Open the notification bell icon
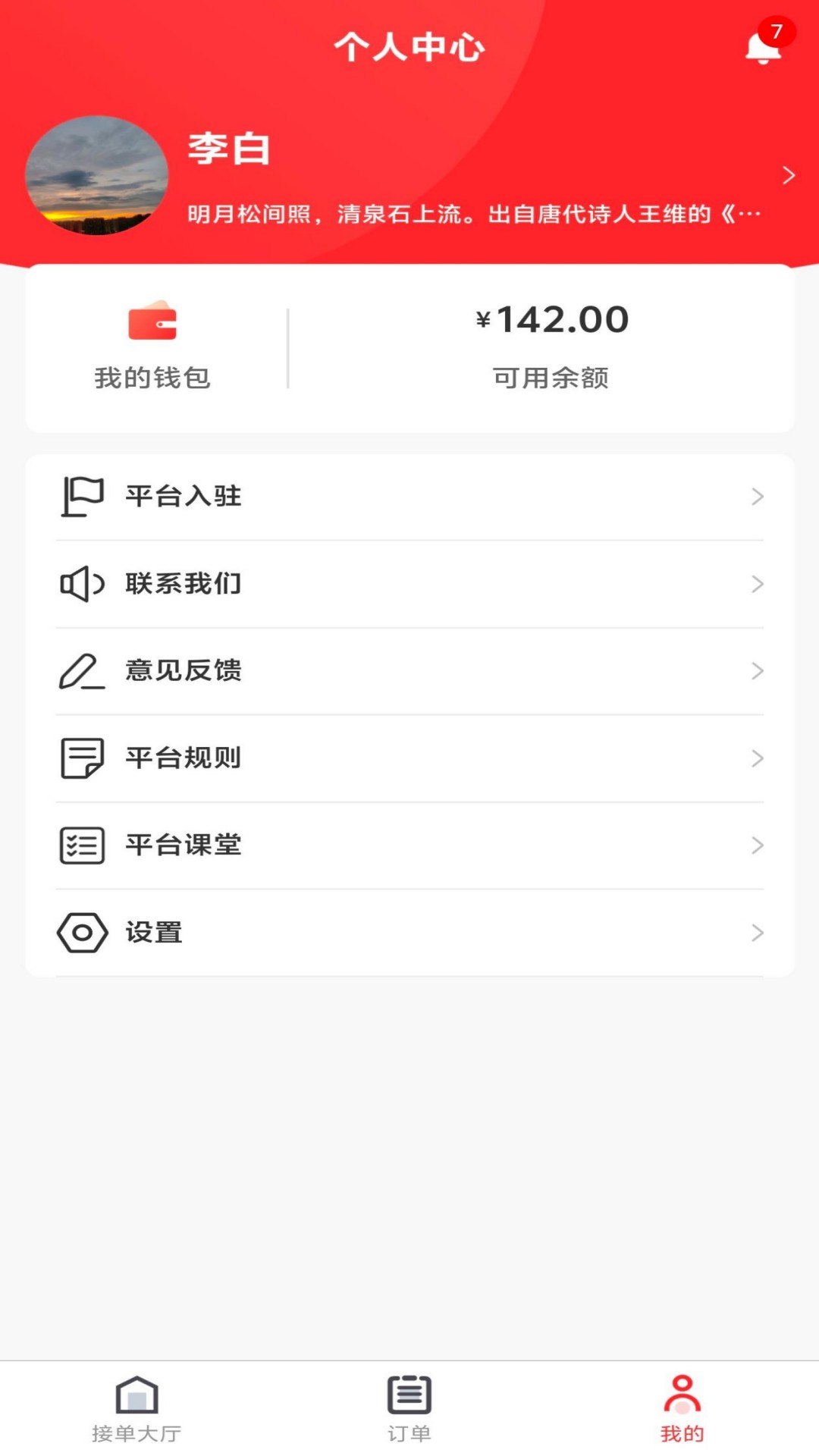 click(x=762, y=47)
